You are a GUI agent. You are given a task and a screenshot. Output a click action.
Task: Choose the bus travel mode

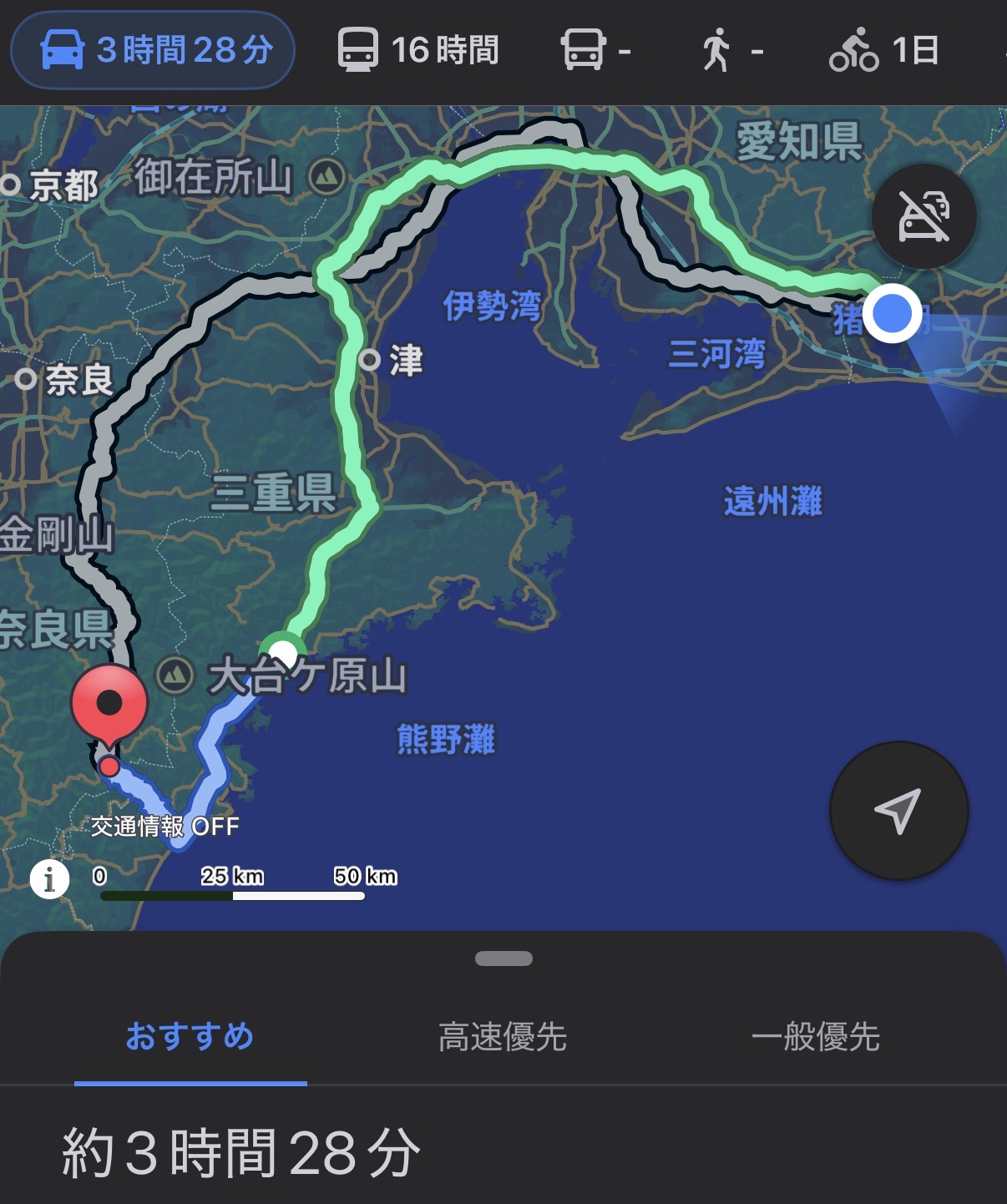(595, 50)
